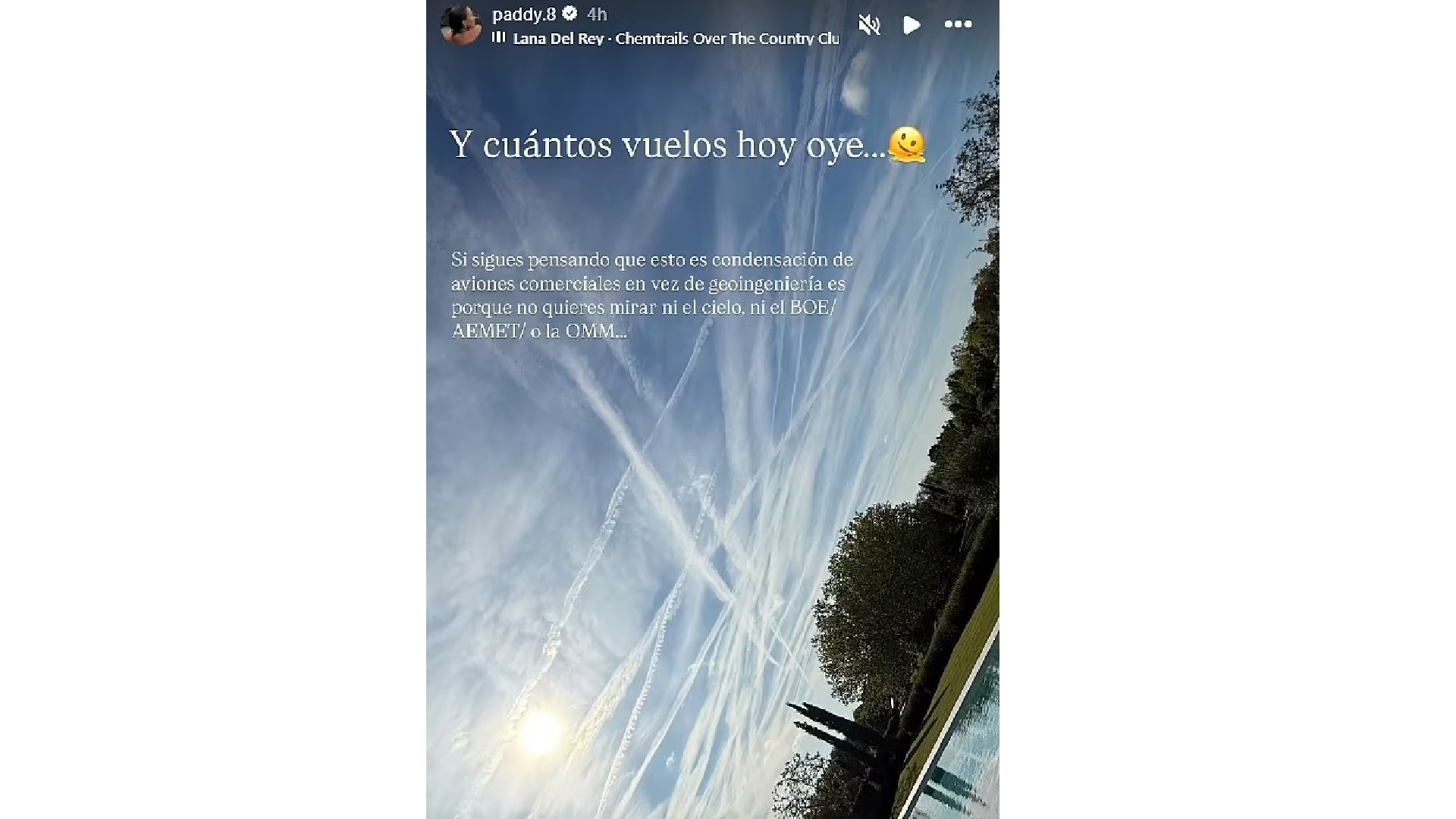Image resolution: width=1456 pixels, height=819 pixels.
Task: Play the paused story
Action: coord(912,25)
